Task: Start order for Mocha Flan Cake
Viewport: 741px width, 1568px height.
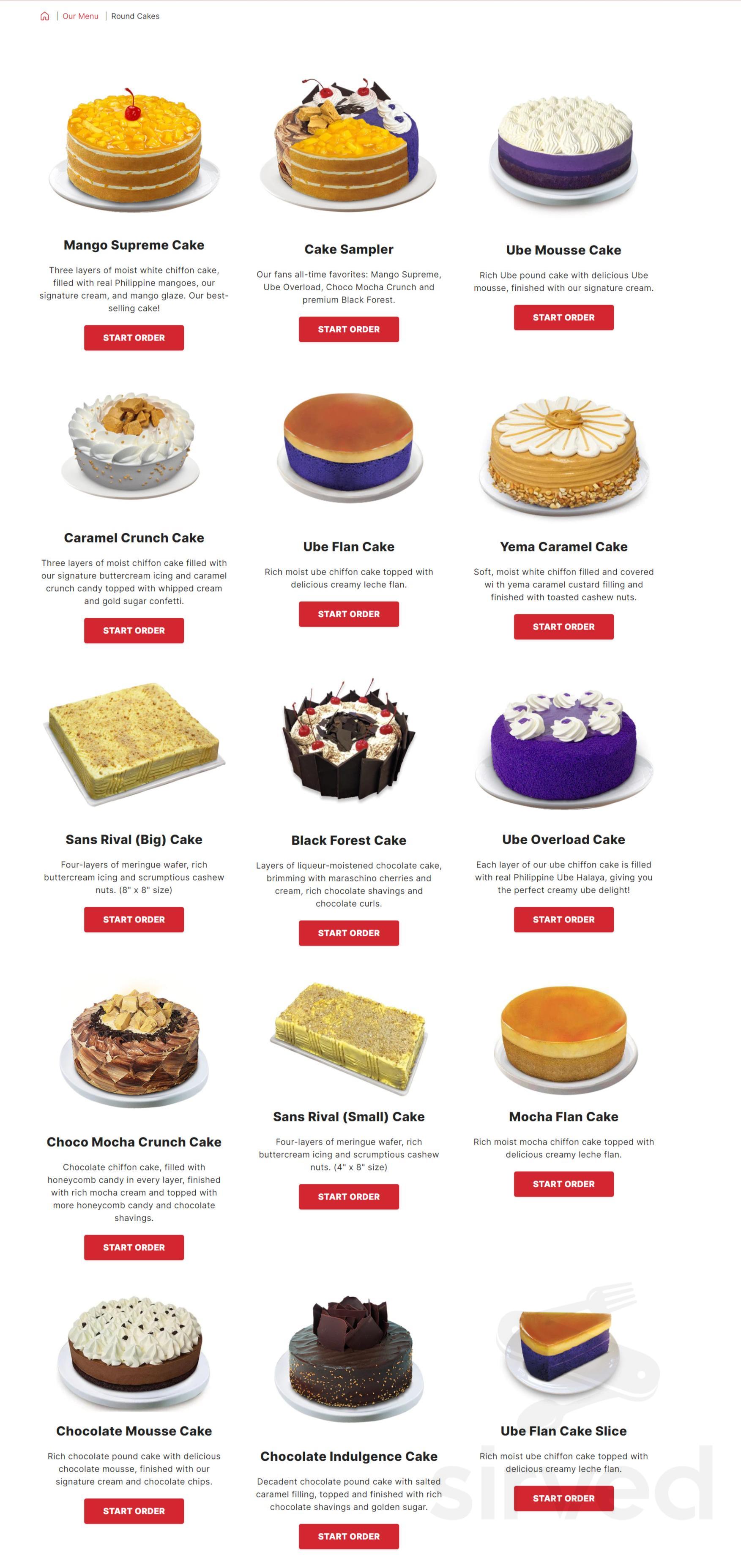Action: coord(563,1184)
